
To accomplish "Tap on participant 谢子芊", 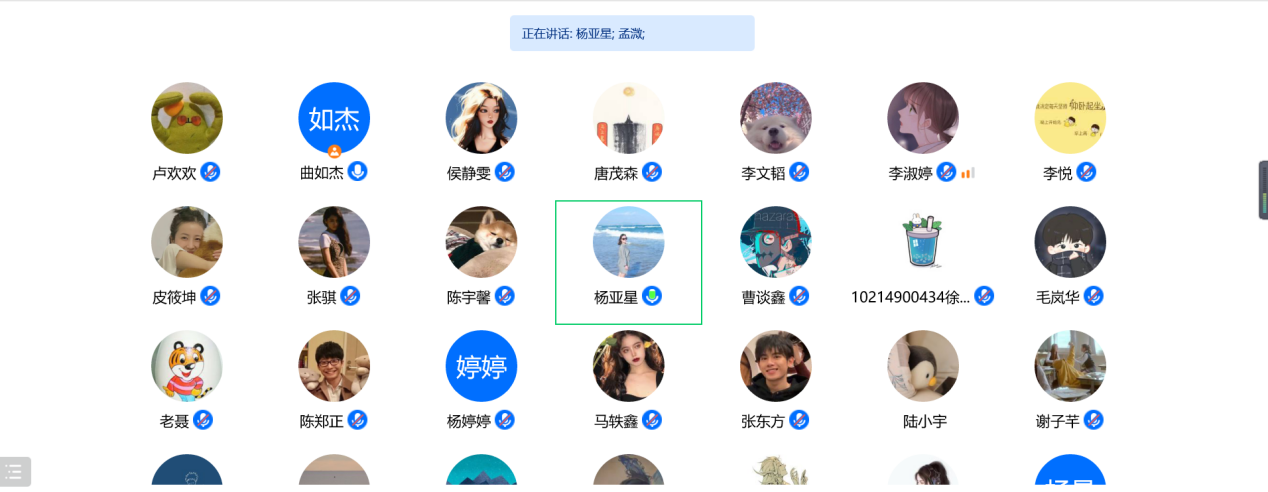I will pos(1070,366).
